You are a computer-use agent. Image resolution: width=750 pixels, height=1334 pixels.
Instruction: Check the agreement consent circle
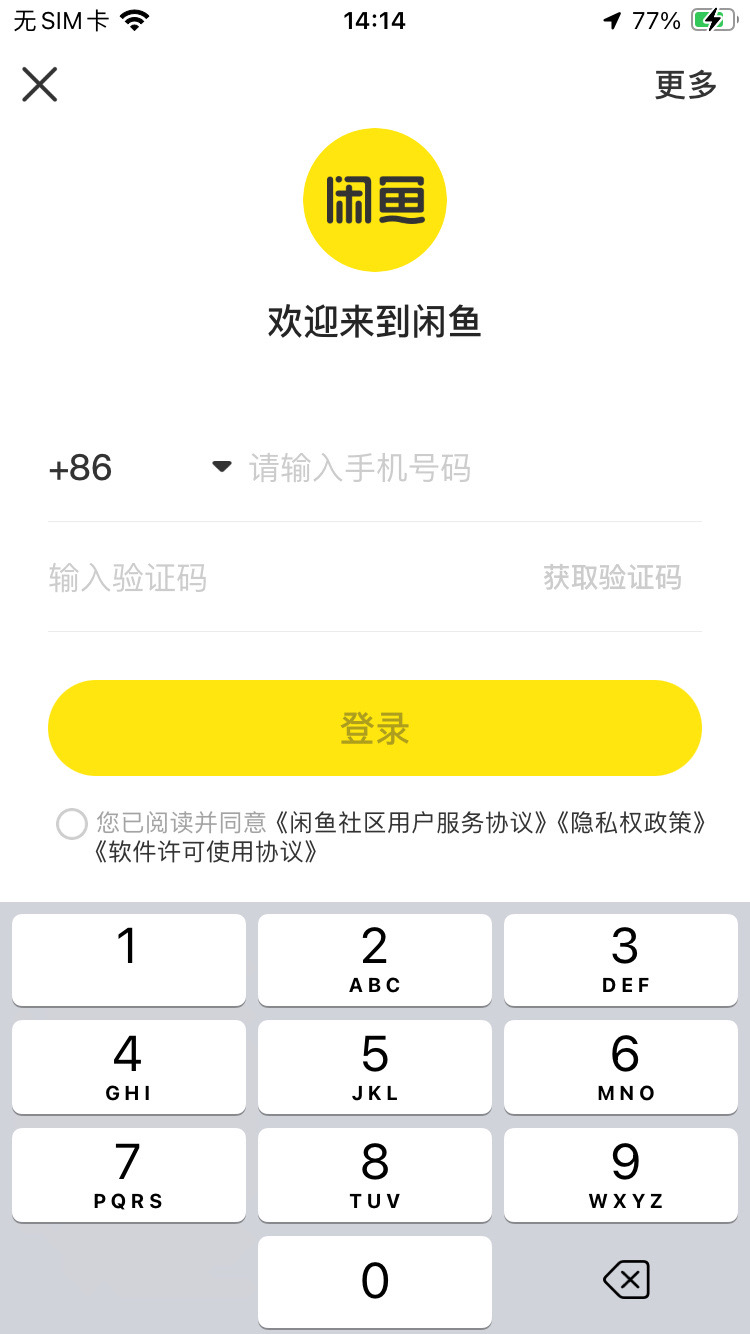pos(72,824)
